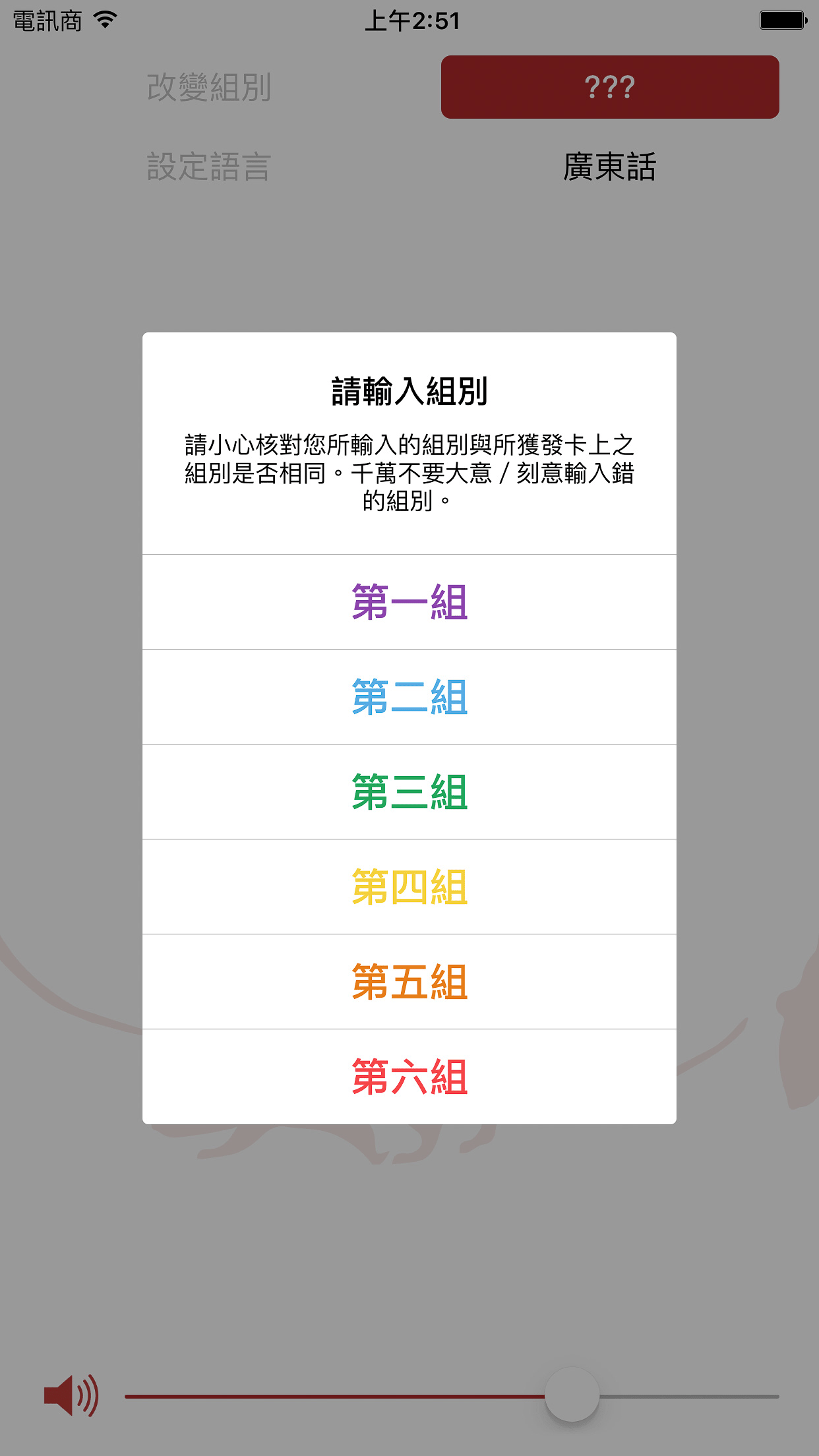Viewport: 819px width, 1456px height.
Task: Select 第一組 in the group dialog
Action: pos(409,602)
